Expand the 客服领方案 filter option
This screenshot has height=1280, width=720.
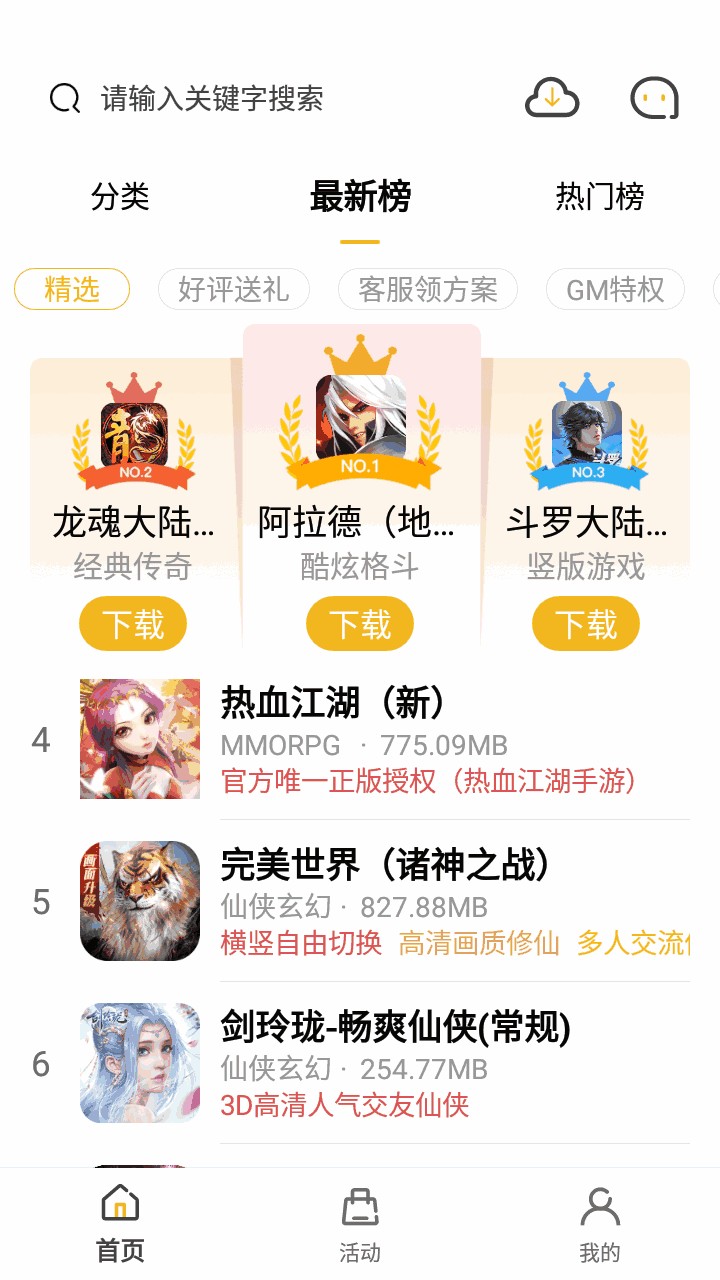point(428,289)
